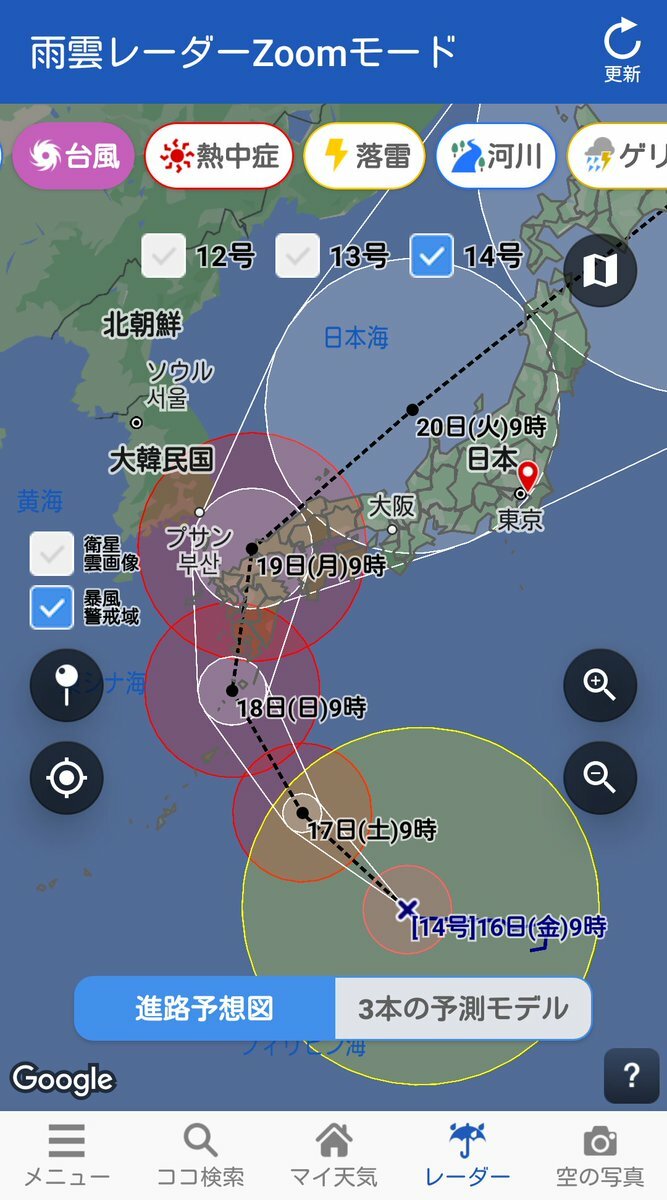Select the 台風 chip
Screen dimensions: 667x1200
pos(75,155)
